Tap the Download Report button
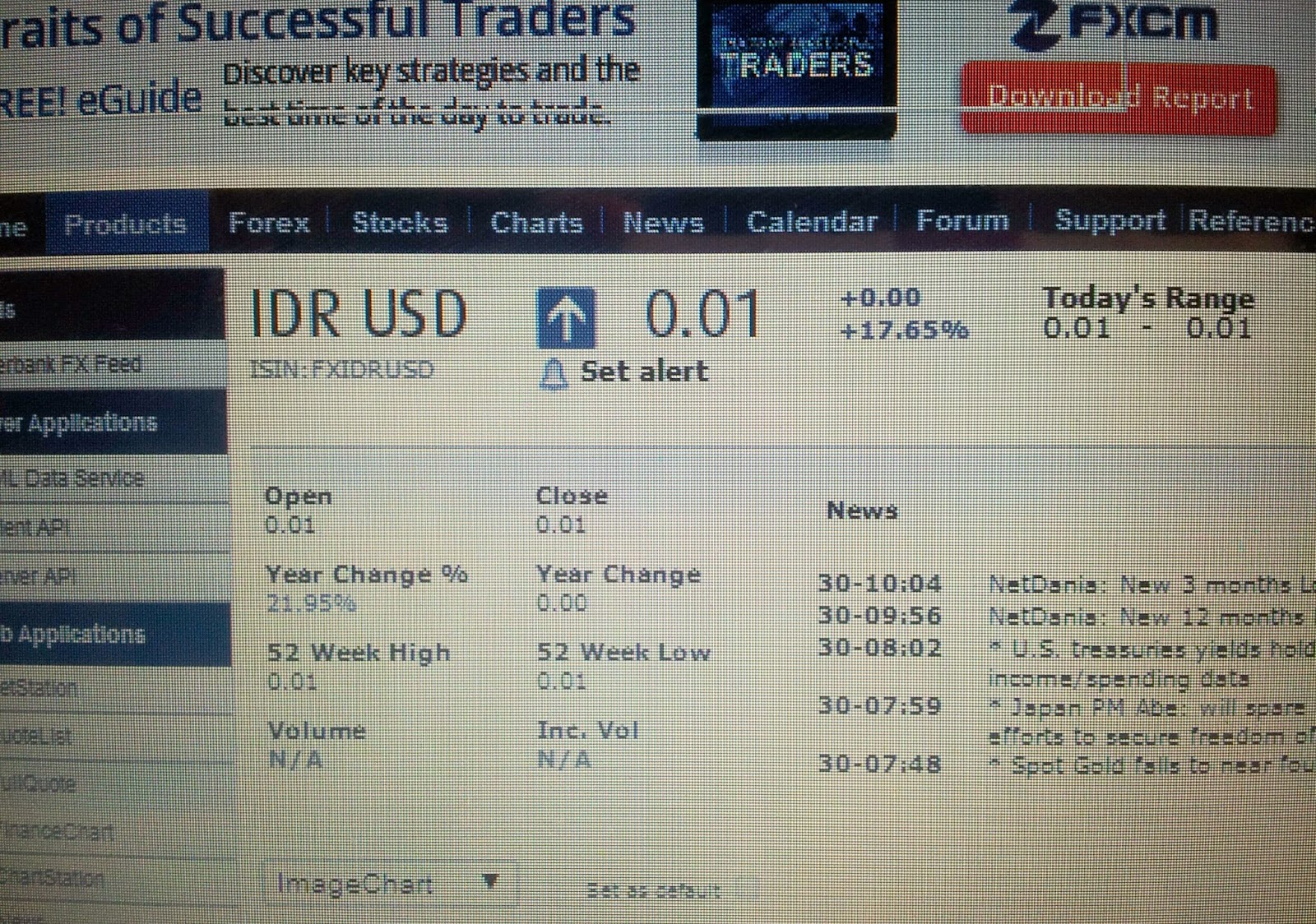Screen dimensions: 1316x924 1119,98
